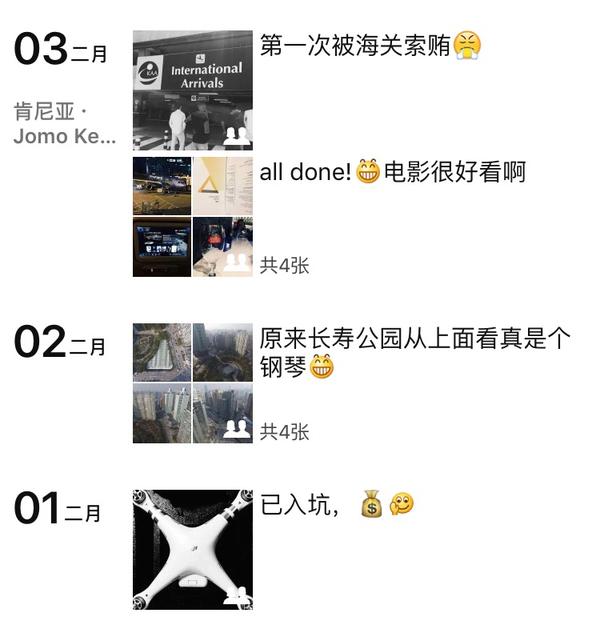
Task: Open the 长寿公园 aerial photos post
Action: coord(192,383)
